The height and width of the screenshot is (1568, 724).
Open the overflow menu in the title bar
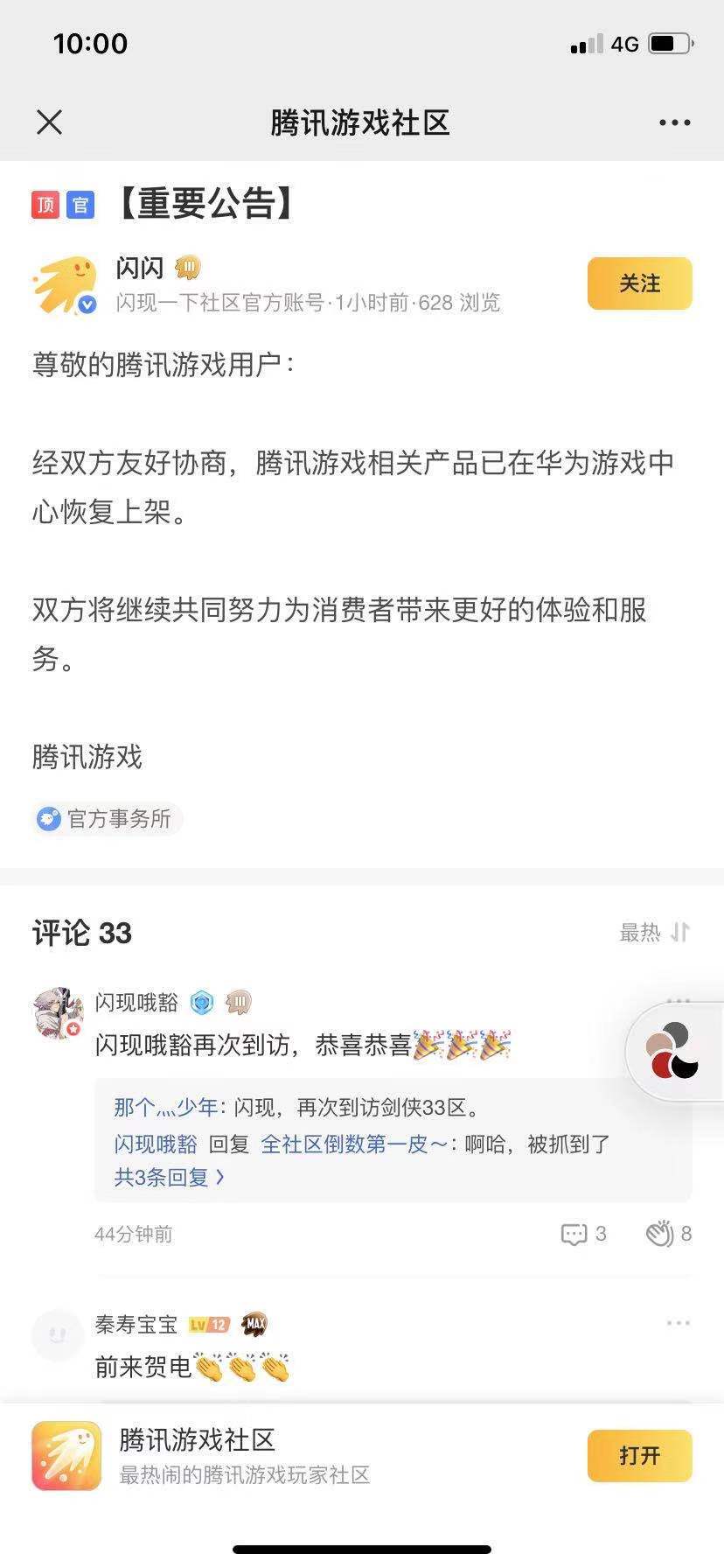click(x=674, y=122)
